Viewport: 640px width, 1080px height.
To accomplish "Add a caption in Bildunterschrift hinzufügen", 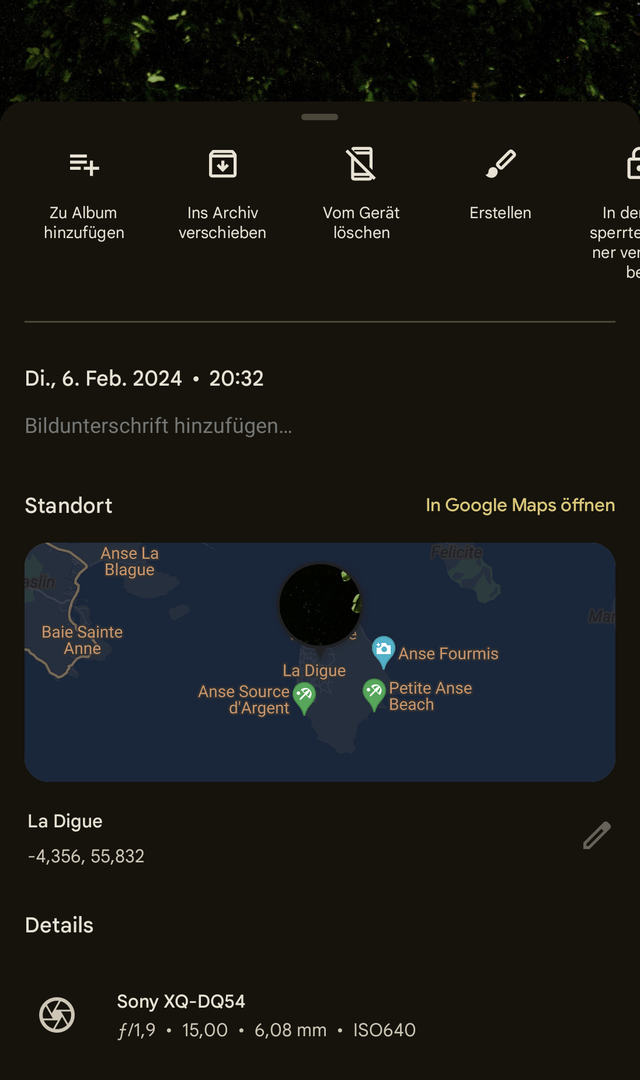I will (158, 426).
